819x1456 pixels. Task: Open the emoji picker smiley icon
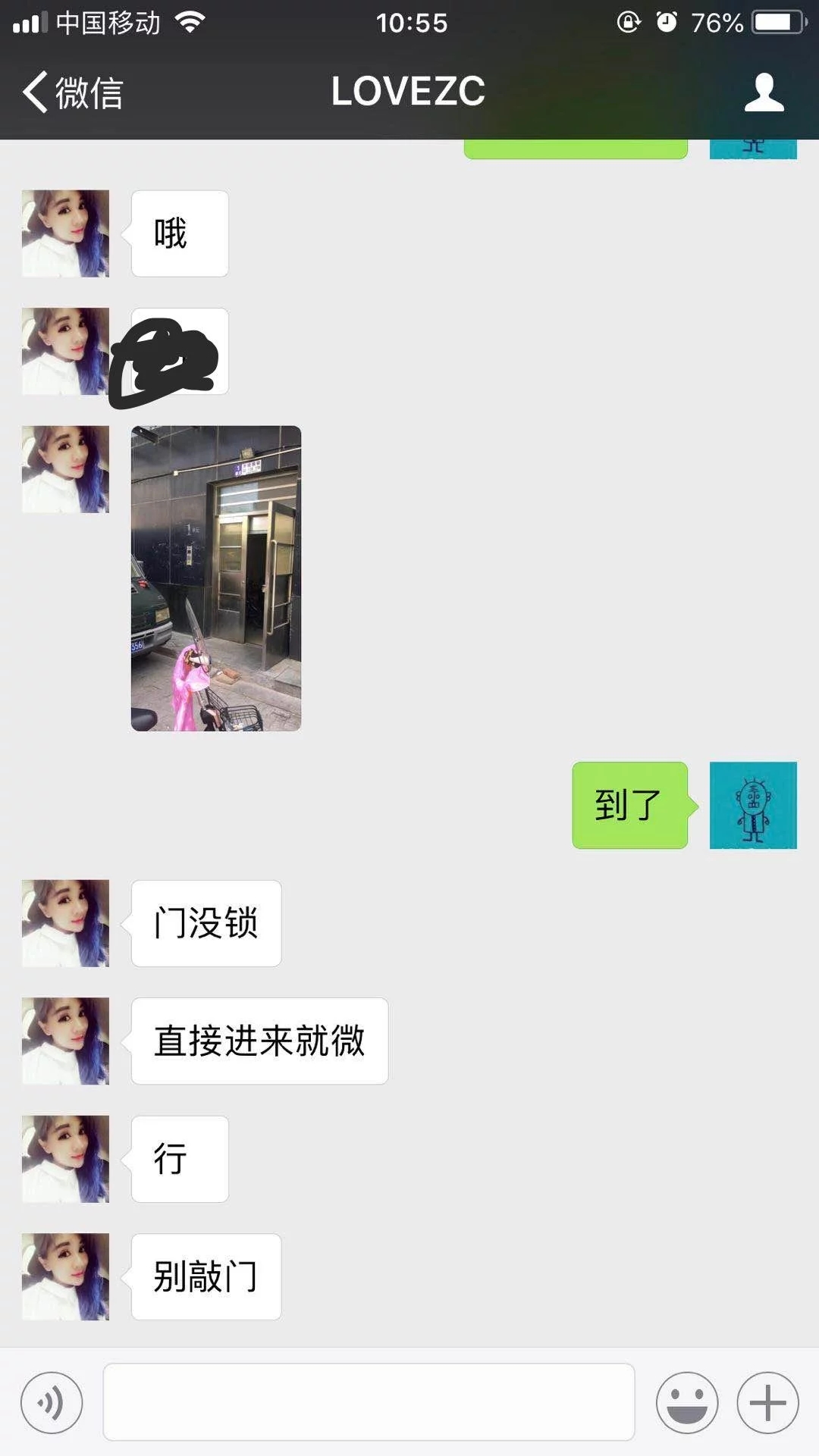686,1402
